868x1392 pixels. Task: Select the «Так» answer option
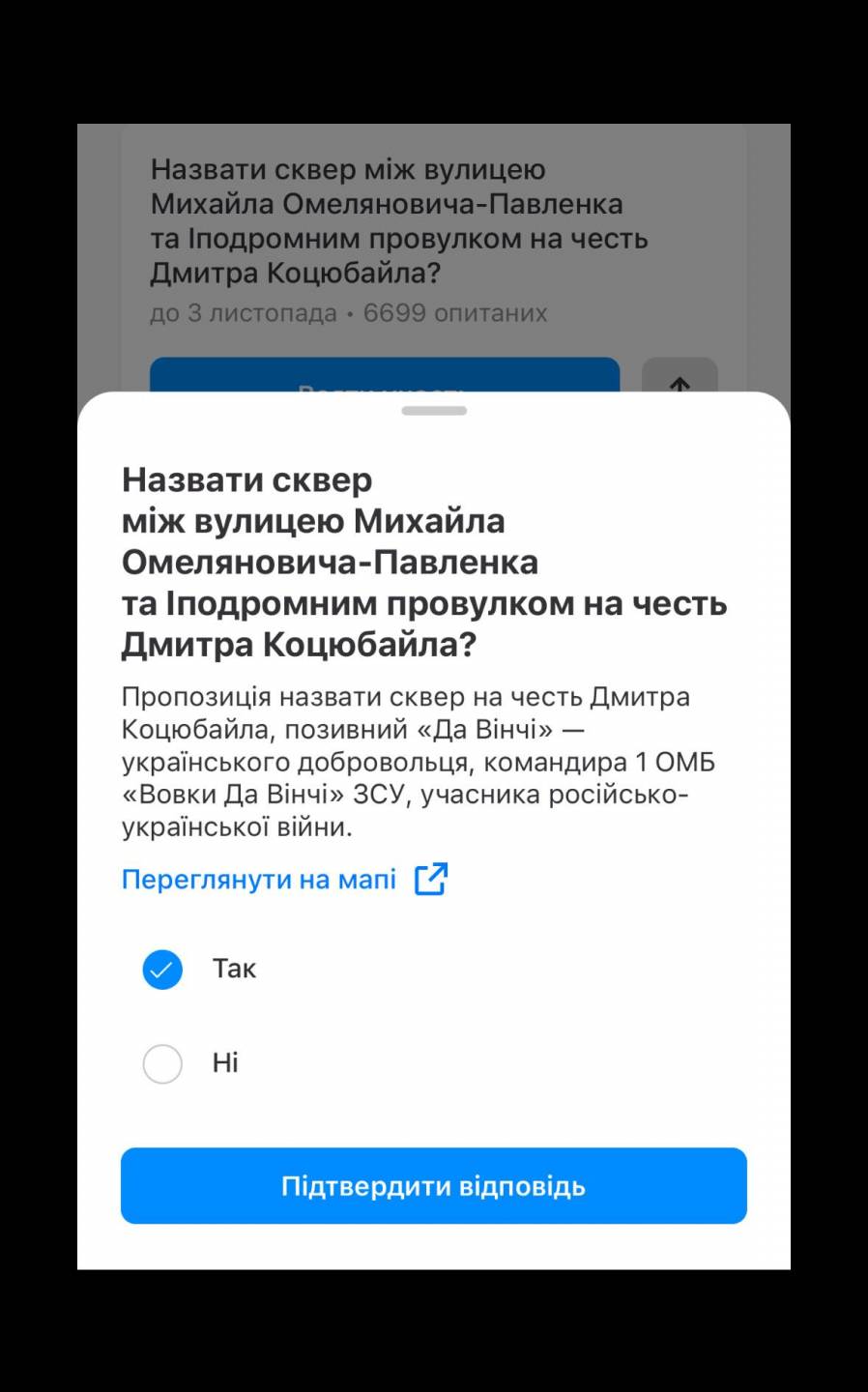[x=162, y=970]
